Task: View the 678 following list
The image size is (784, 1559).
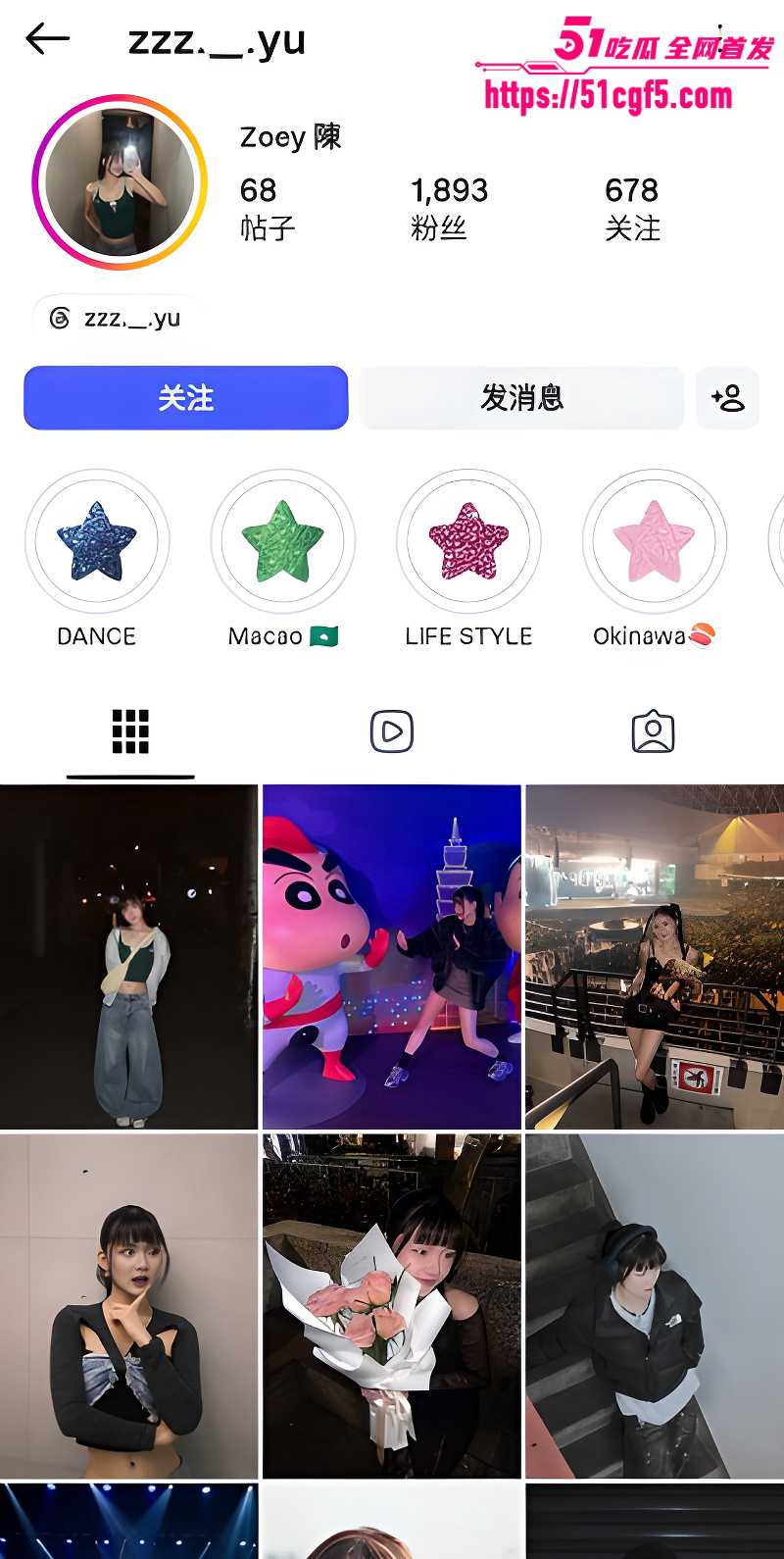Action: [x=632, y=208]
